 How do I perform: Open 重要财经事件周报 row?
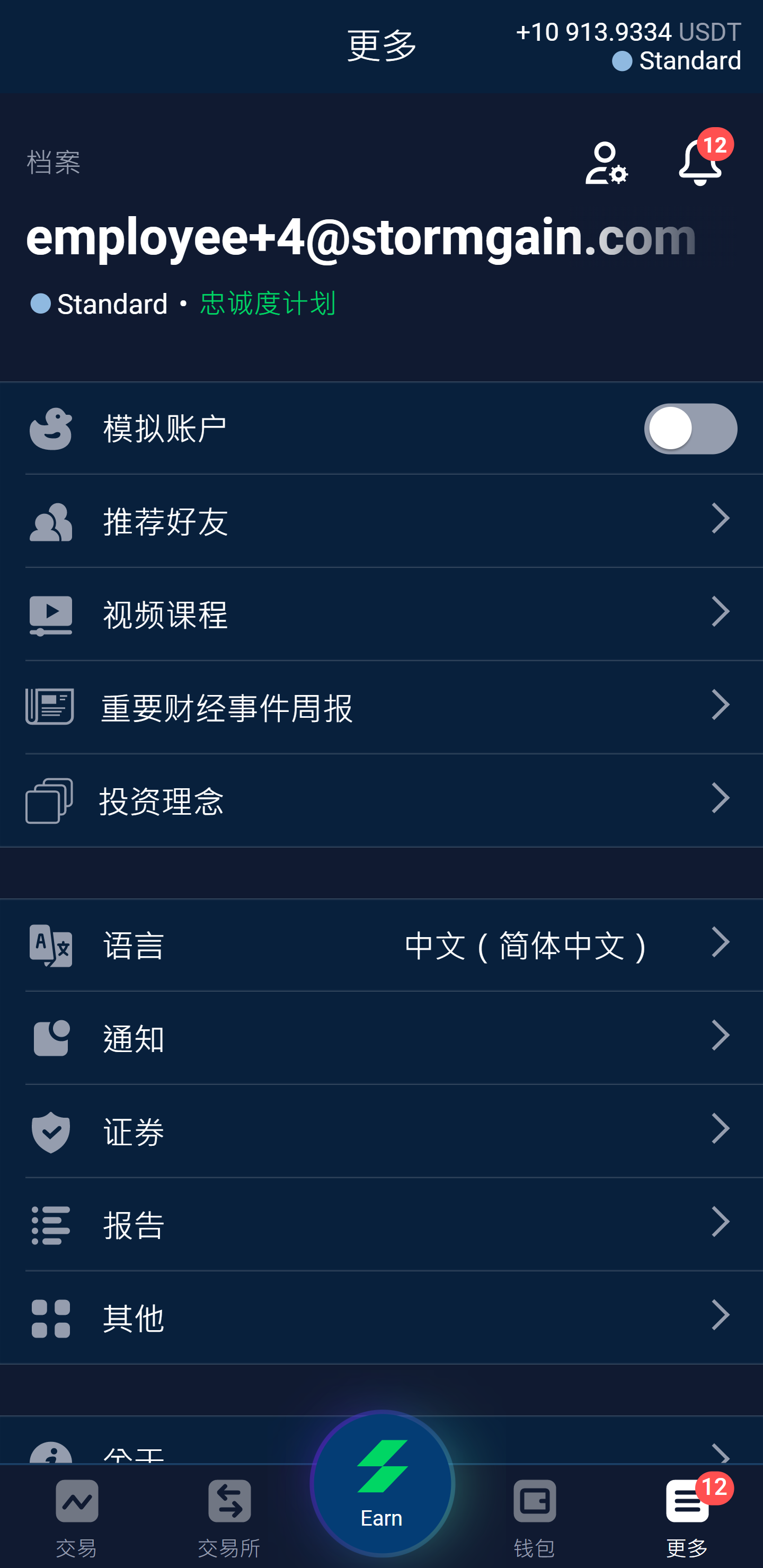coord(381,707)
